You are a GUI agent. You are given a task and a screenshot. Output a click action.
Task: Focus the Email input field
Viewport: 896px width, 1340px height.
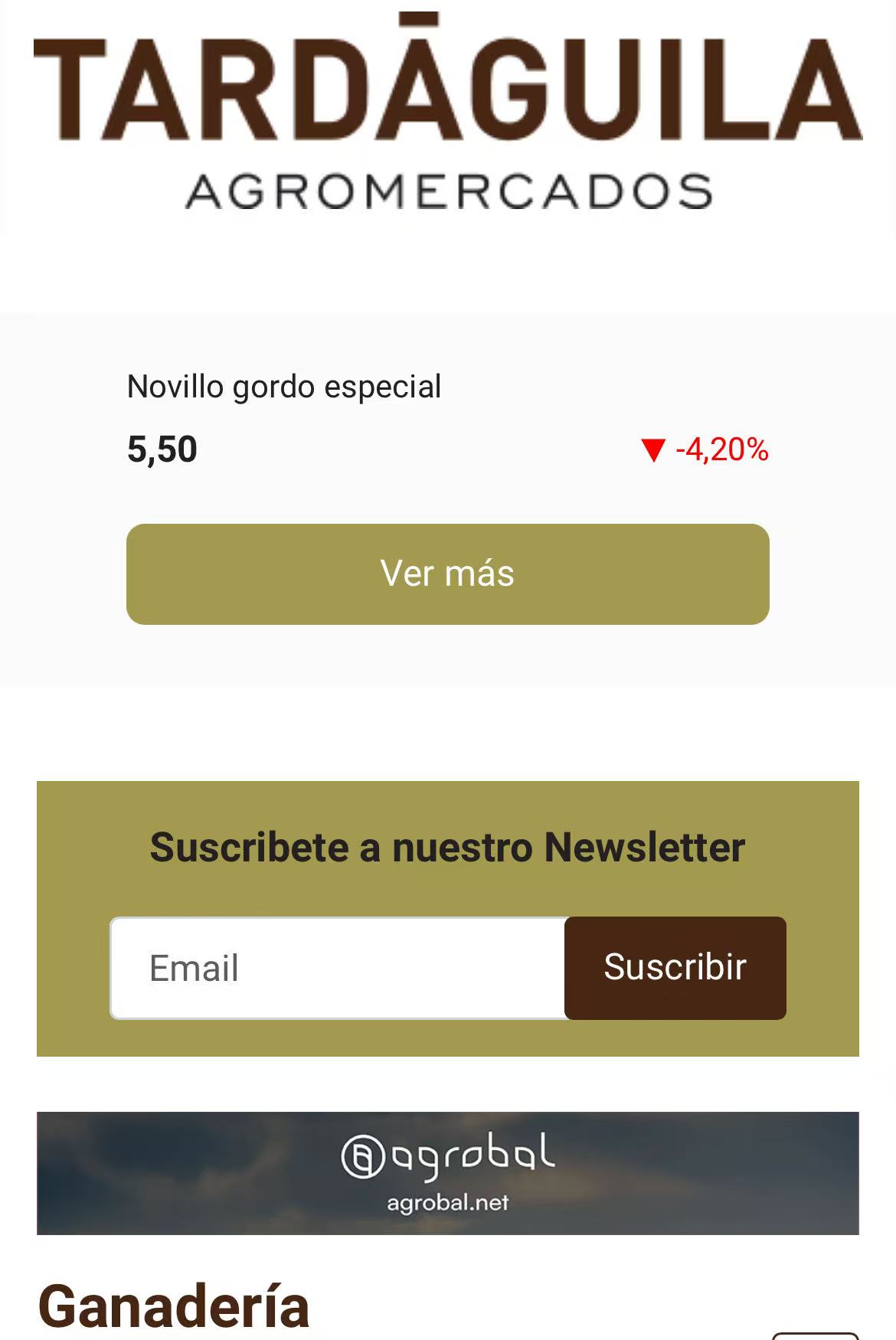[338, 968]
